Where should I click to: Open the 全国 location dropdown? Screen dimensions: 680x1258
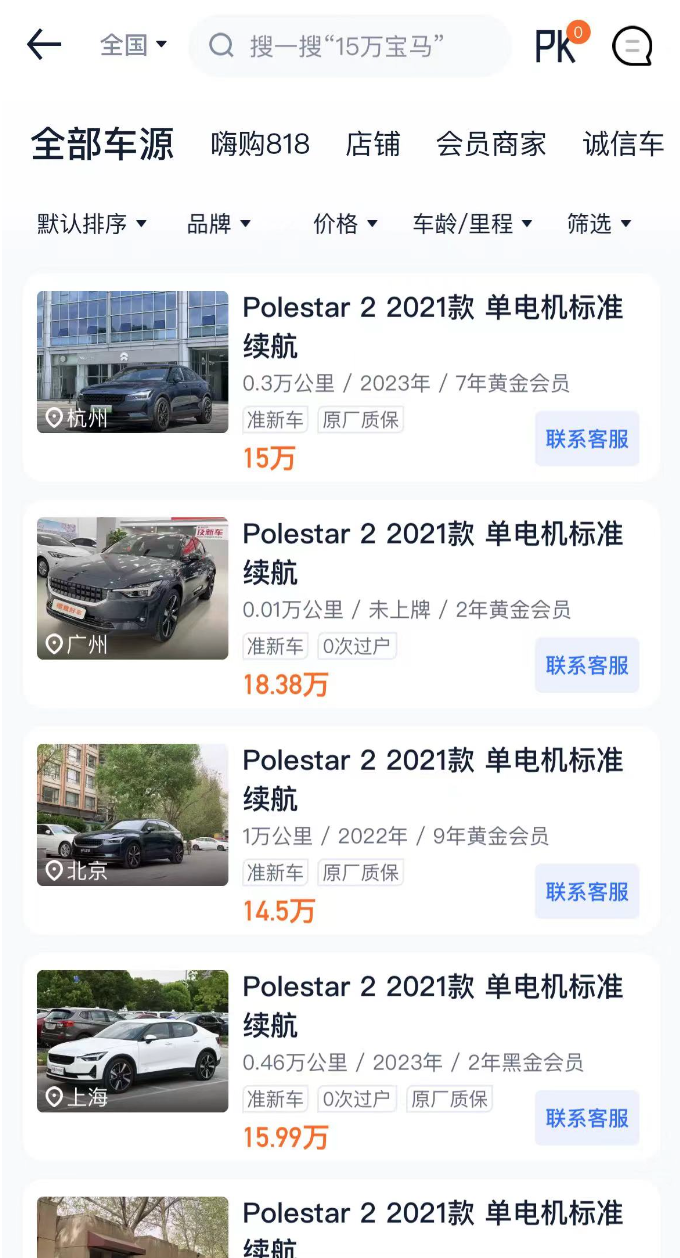[x=133, y=45]
